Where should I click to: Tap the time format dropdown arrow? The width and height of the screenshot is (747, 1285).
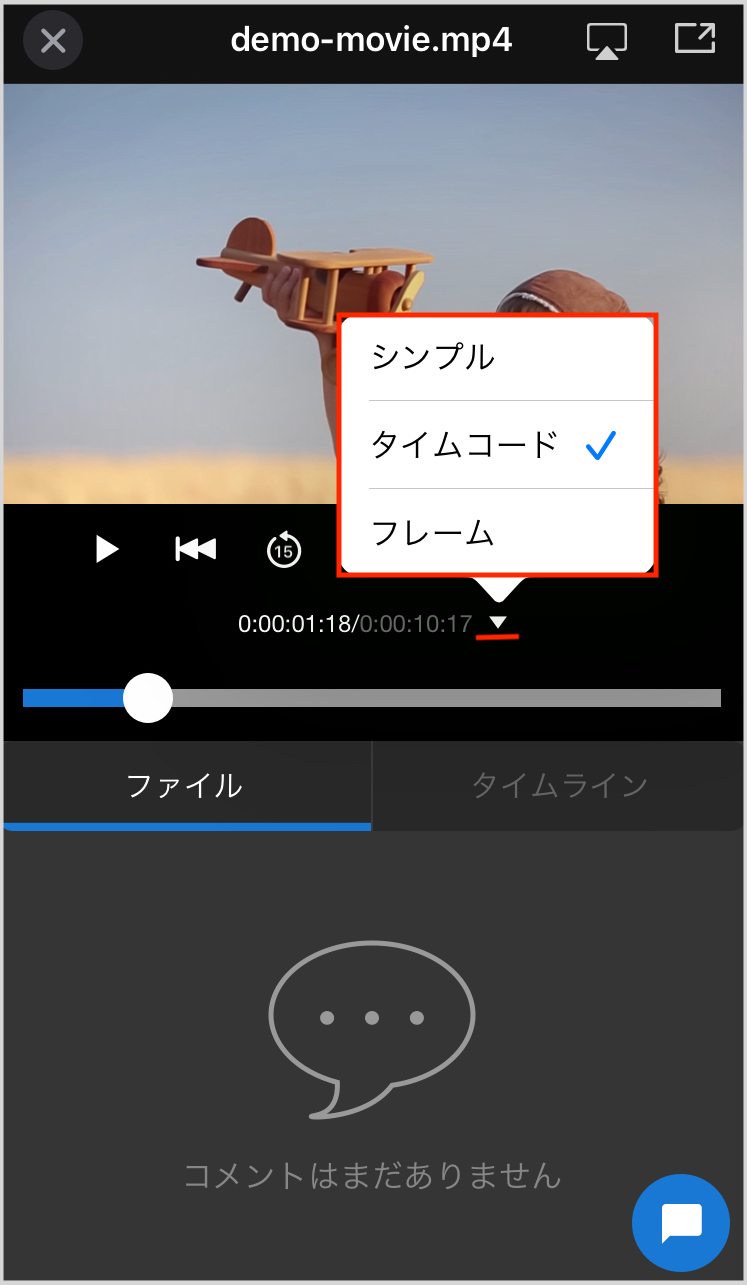(498, 624)
